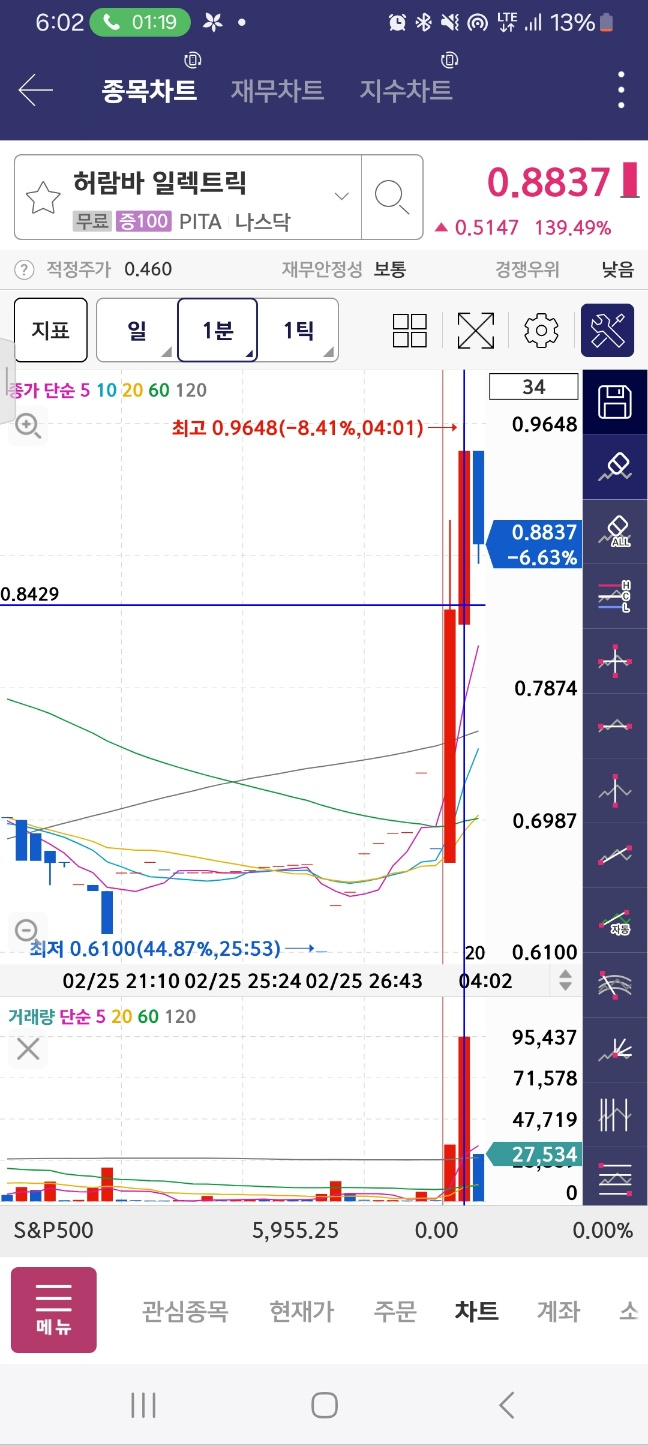Switch to the 재무차트 tab
The image size is (648, 1445).
(277, 91)
